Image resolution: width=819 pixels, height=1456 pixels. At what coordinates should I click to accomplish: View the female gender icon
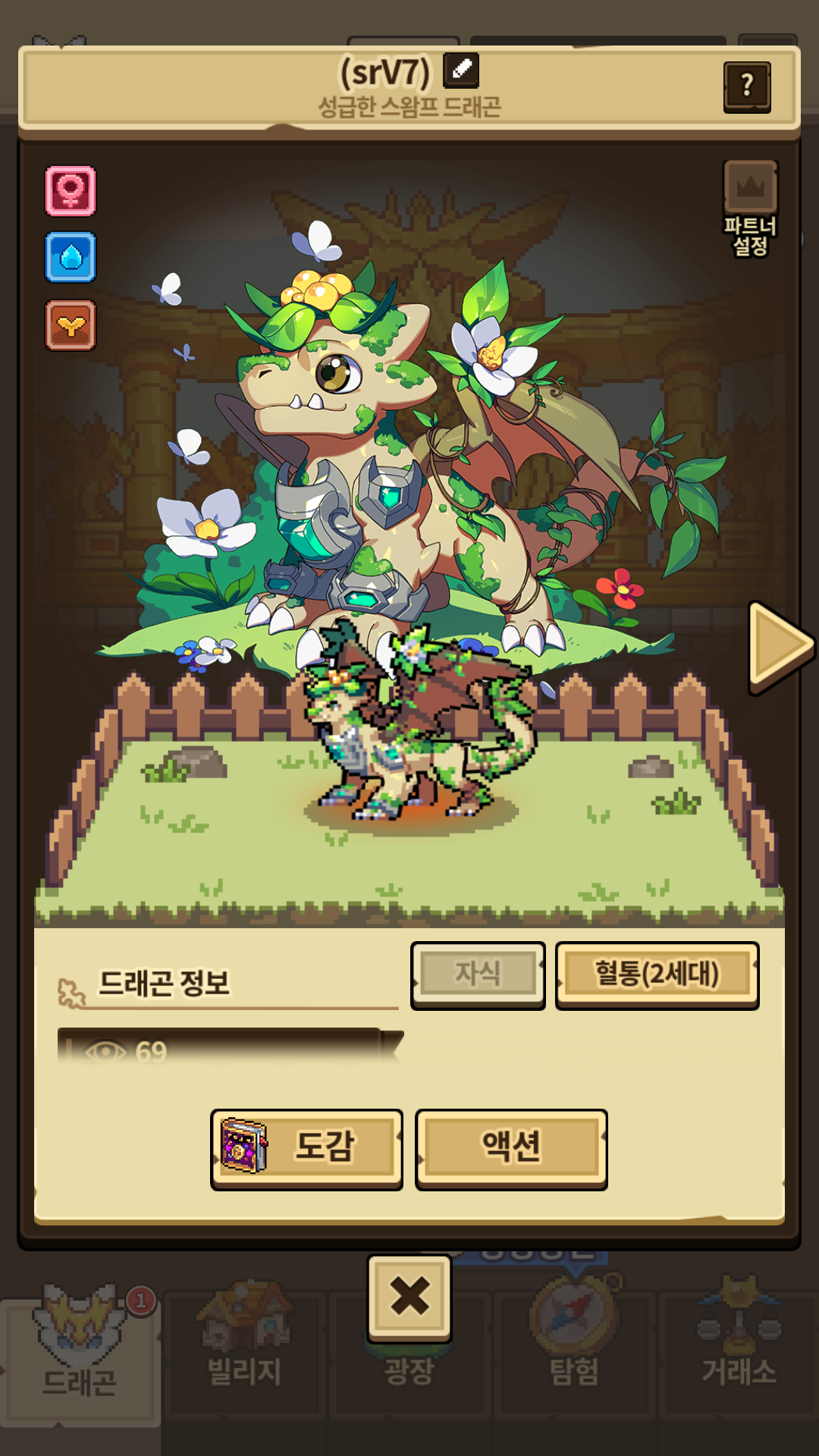[x=71, y=191]
